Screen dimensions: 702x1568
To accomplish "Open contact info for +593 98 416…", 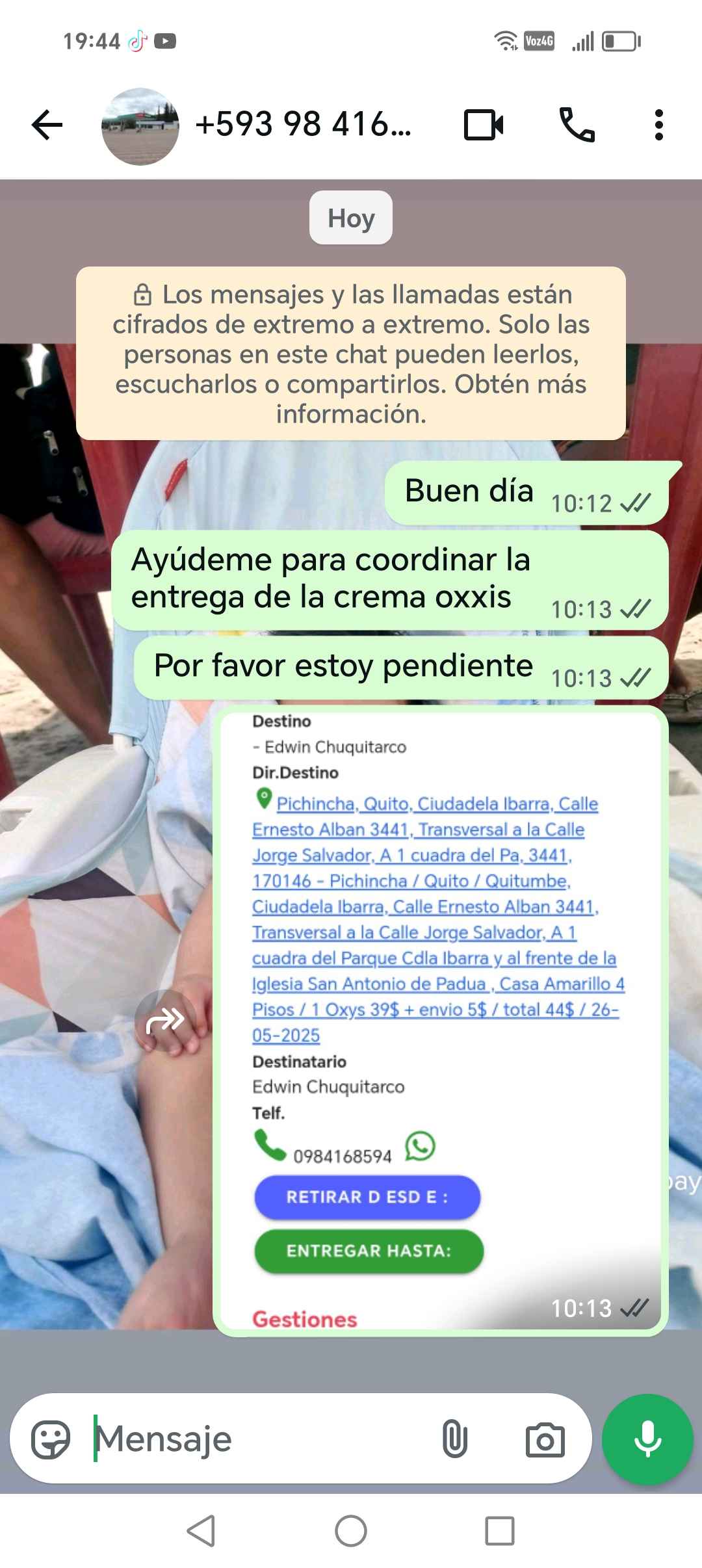I will tap(303, 124).
